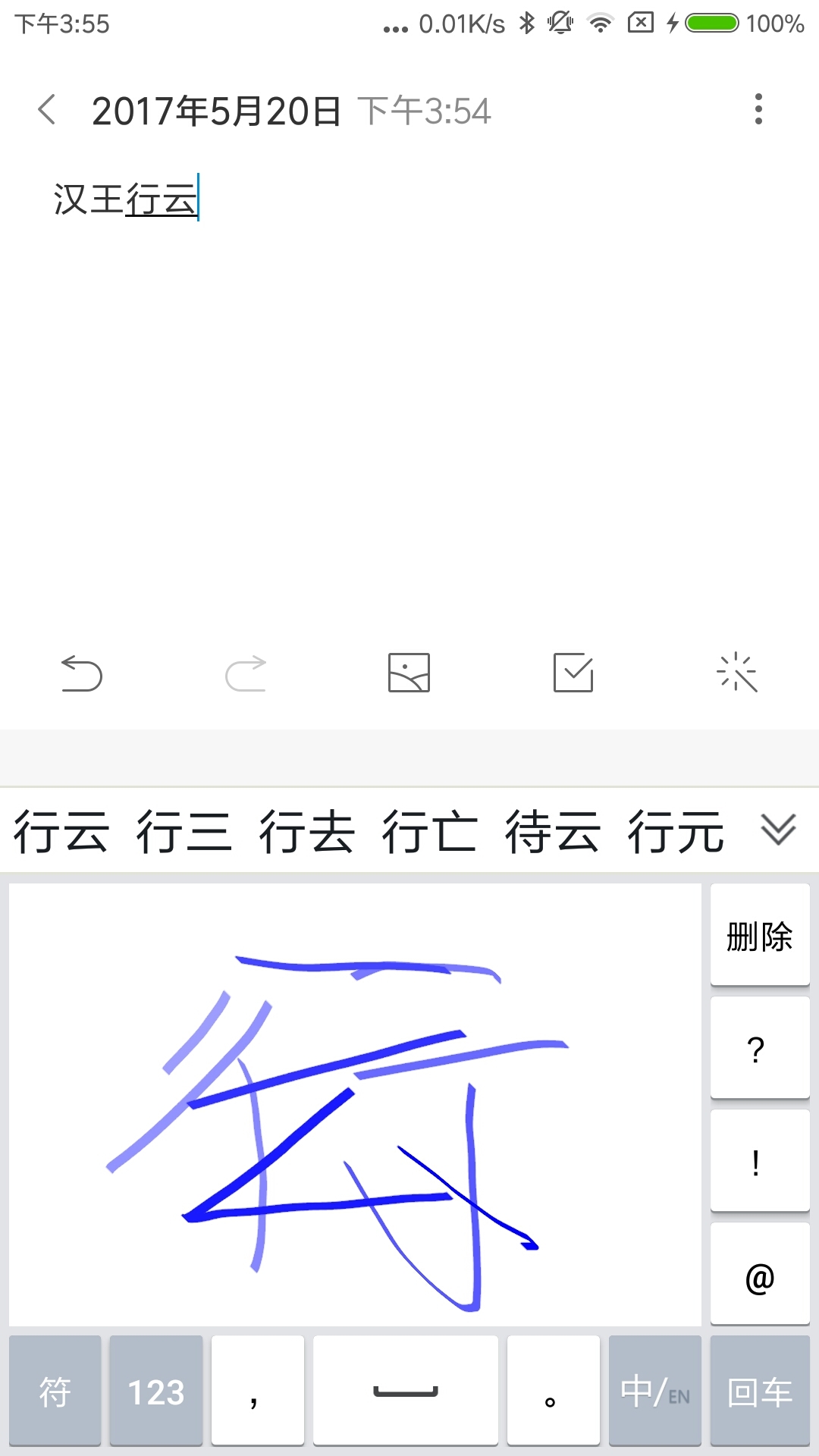This screenshot has height=1456, width=819.
Task: Open the three-dot overflow menu
Action: (758, 110)
